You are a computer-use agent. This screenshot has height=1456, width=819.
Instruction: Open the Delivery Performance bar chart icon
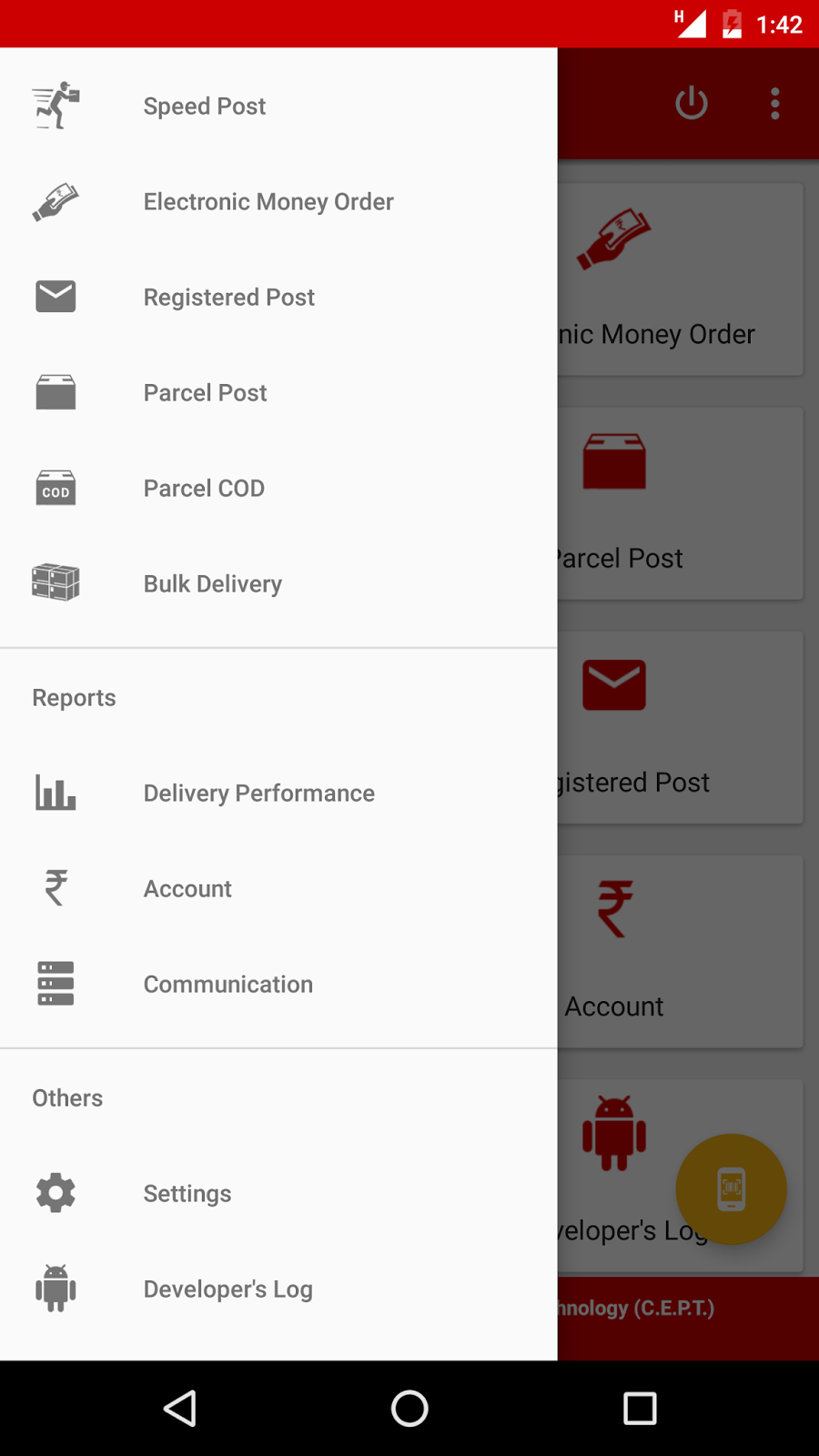[56, 793]
